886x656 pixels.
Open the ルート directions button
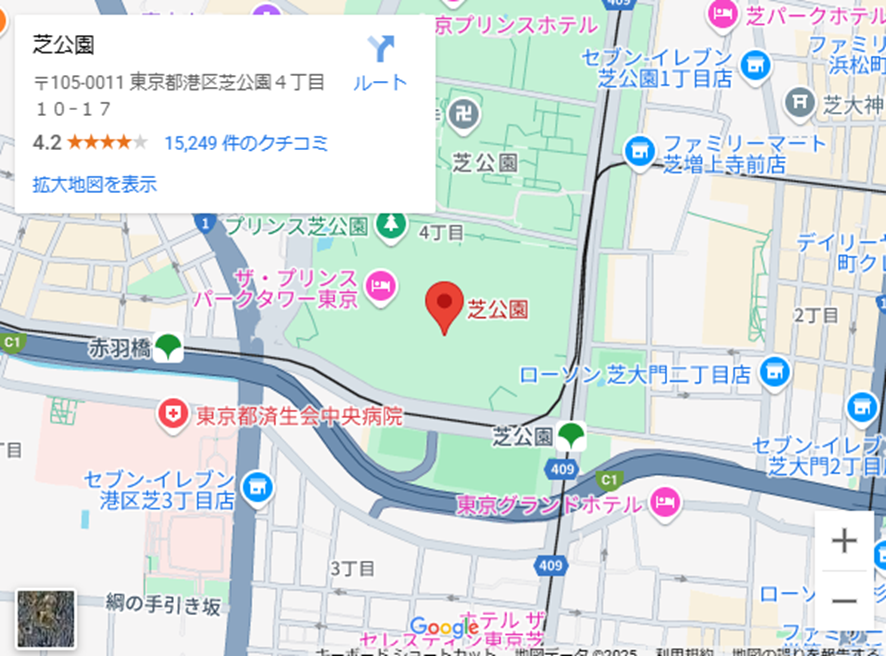380,62
